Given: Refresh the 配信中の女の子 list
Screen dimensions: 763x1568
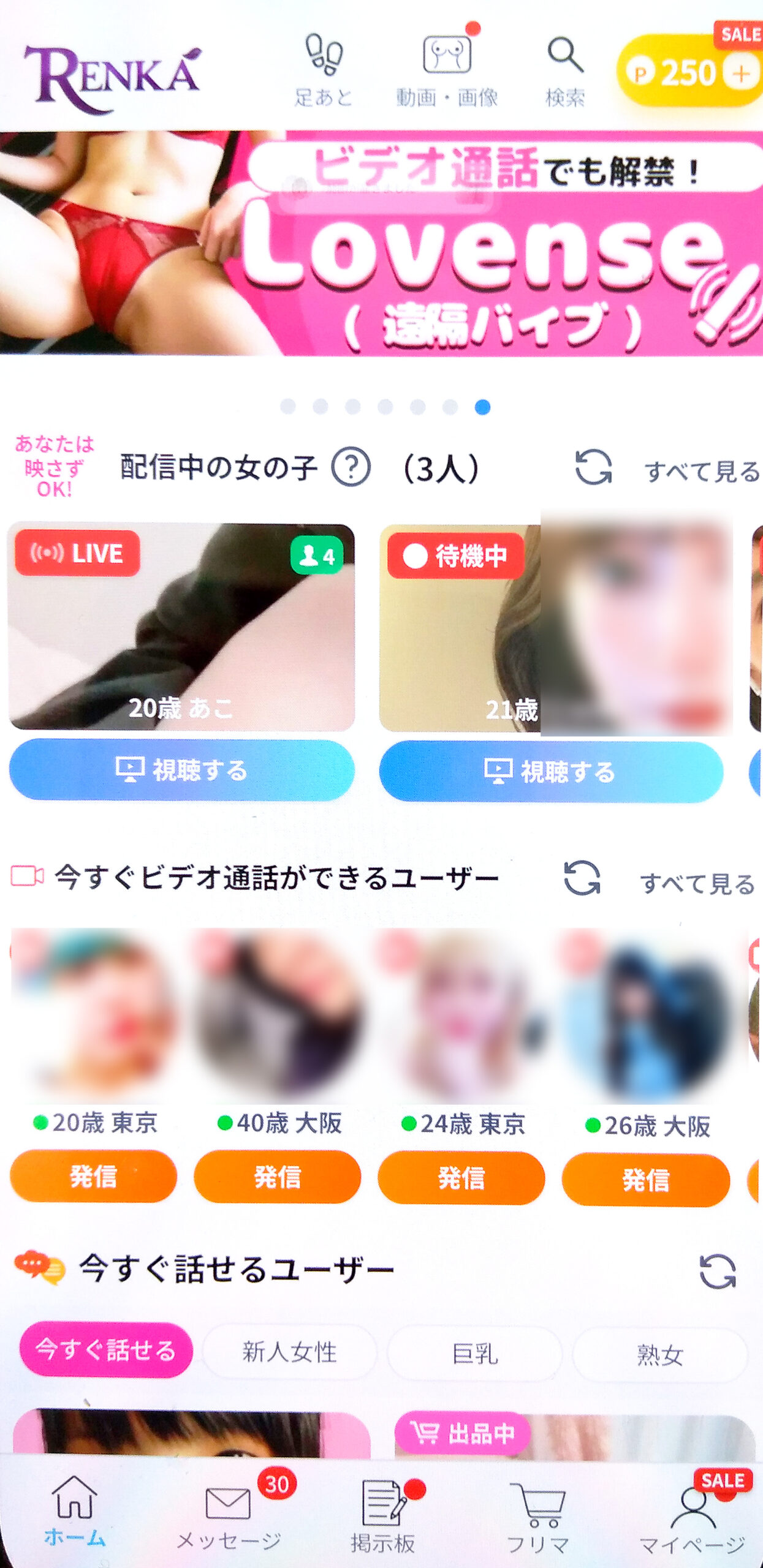Looking at the screenshot, I should click(x=593, y=468).
